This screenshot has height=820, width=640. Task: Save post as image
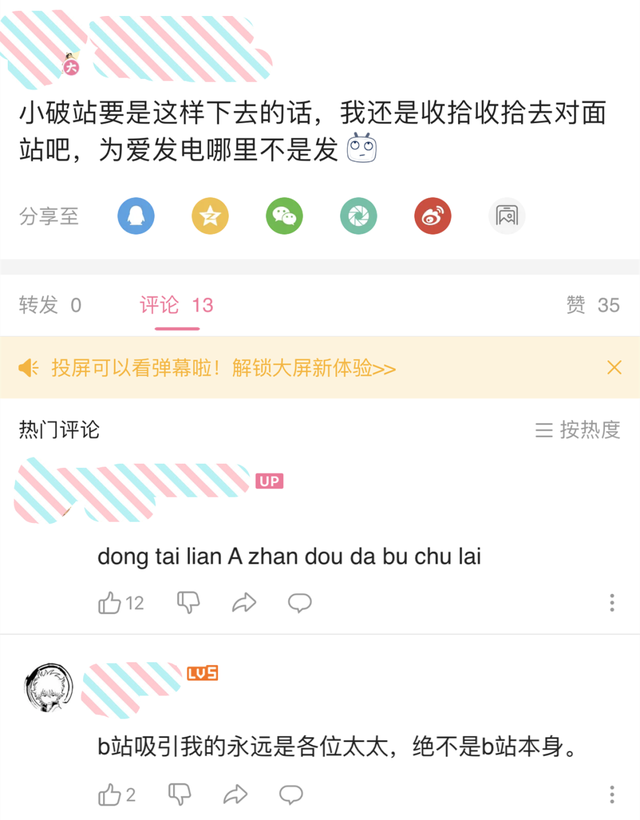tap(507, 216)
